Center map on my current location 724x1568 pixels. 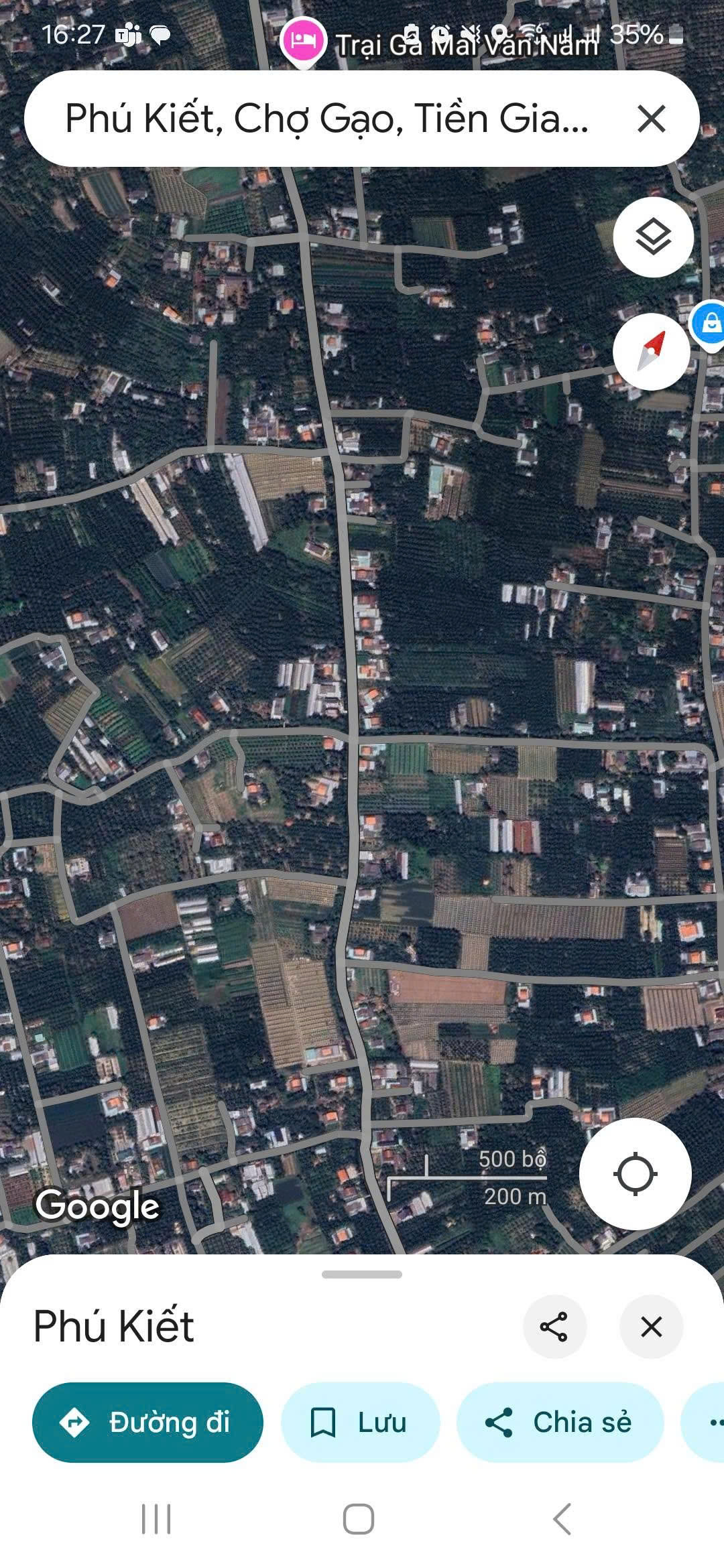pos(635,1174)
